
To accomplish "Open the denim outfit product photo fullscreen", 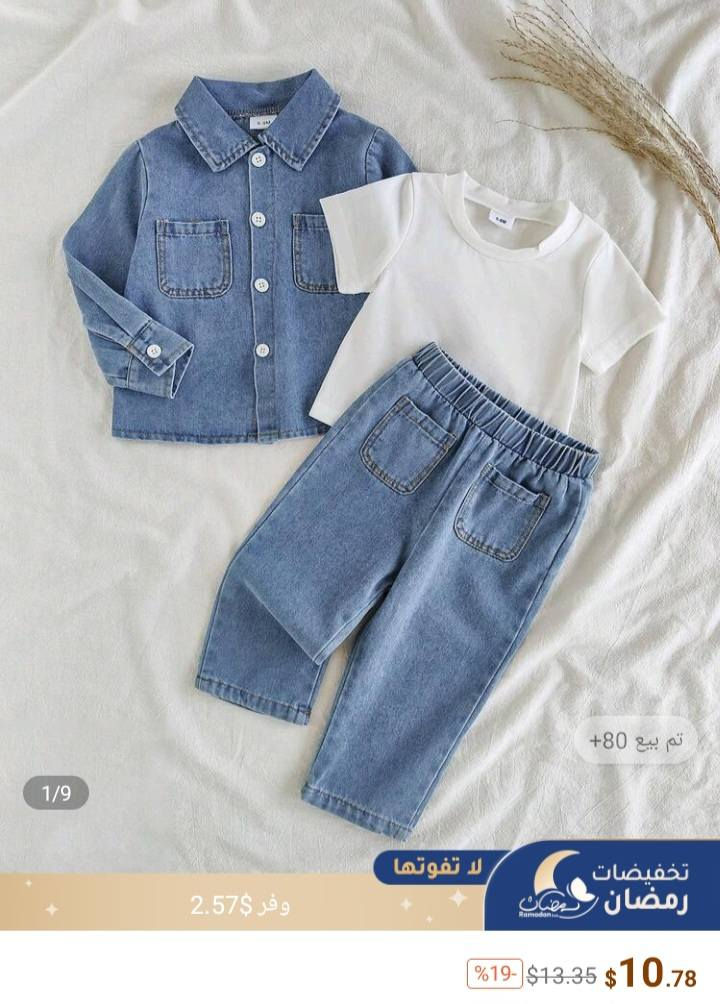I will 360,420.
